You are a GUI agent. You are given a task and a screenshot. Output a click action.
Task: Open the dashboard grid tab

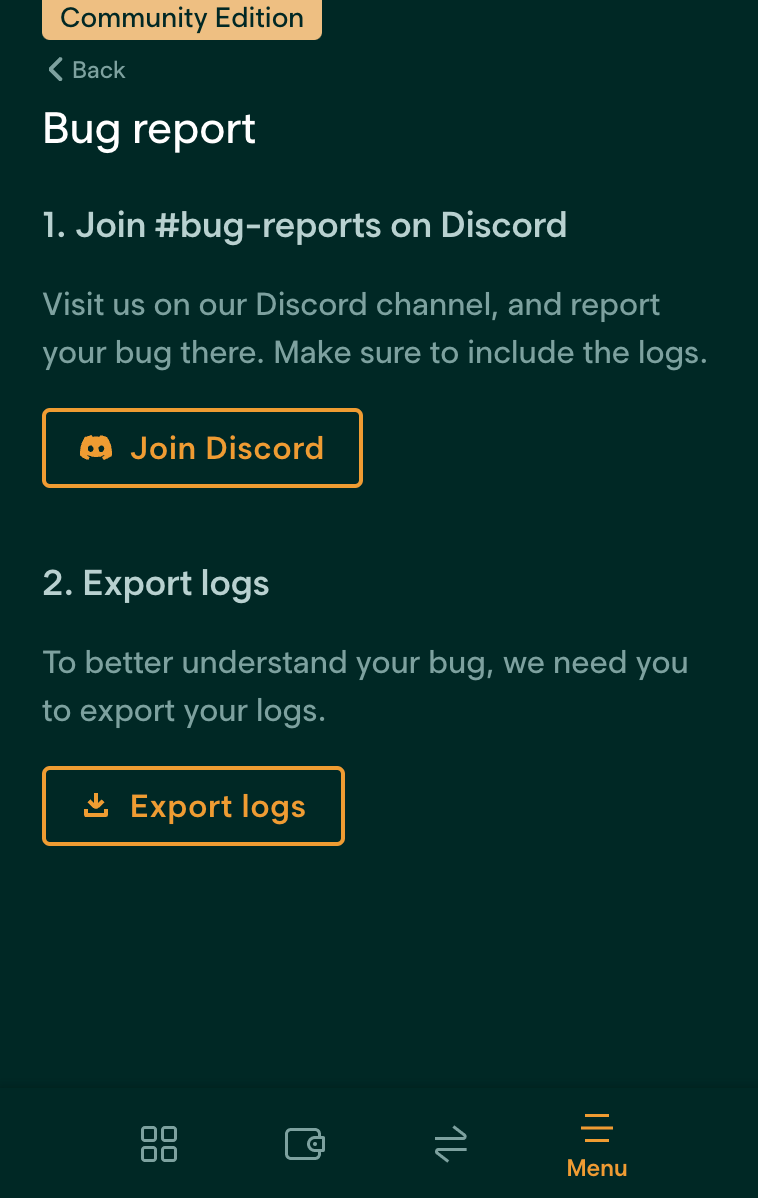click(159, 1143)
